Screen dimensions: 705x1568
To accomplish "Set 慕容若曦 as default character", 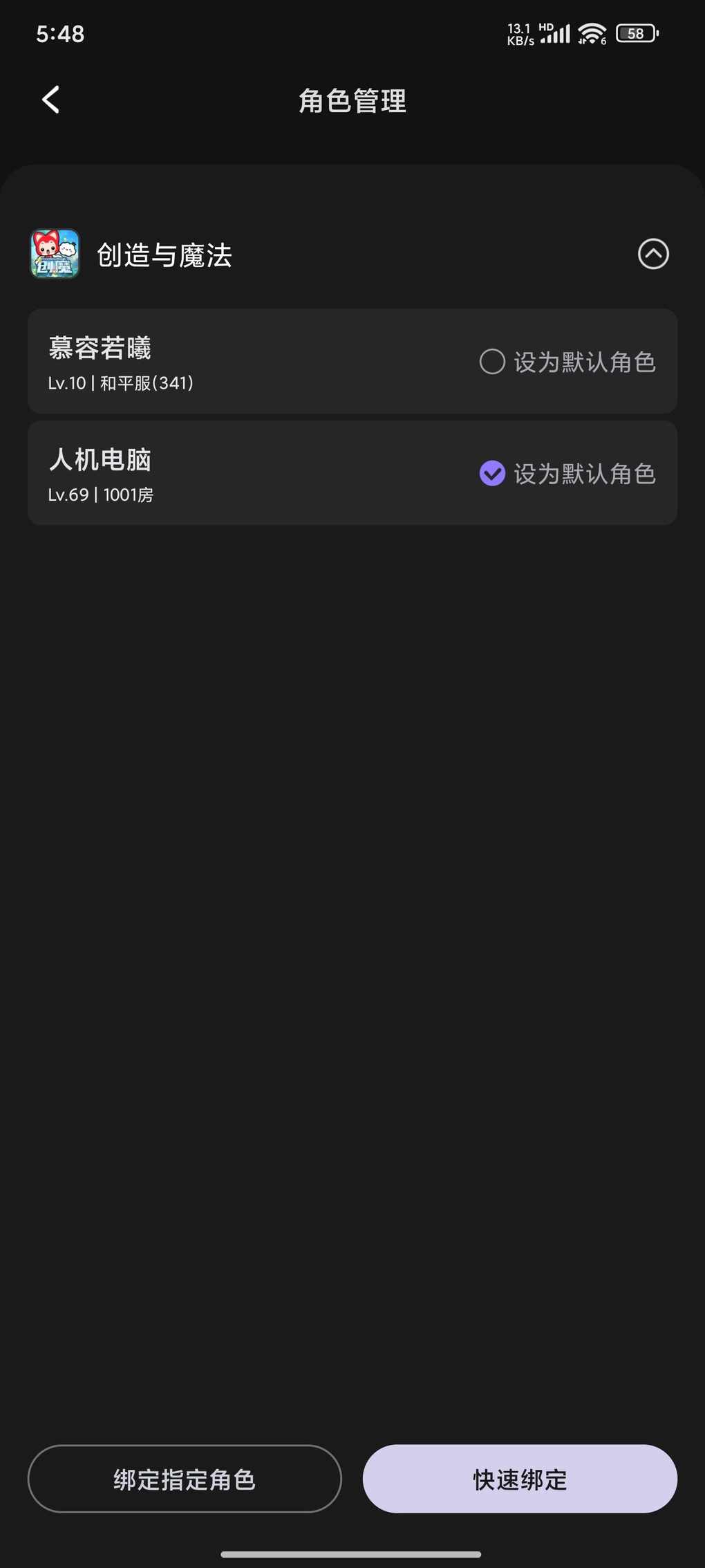I will 492,361.
